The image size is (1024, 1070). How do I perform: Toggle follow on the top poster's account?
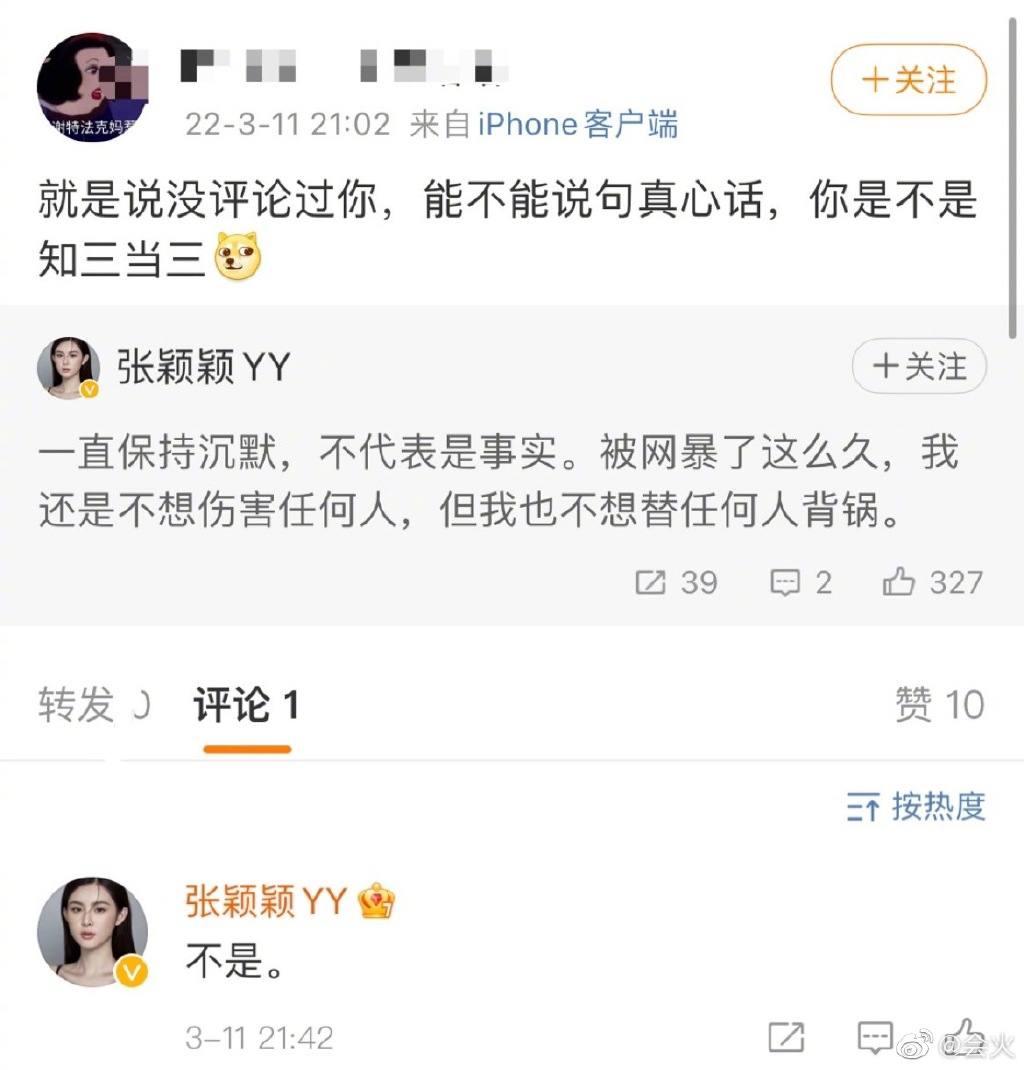coord(906,79)
